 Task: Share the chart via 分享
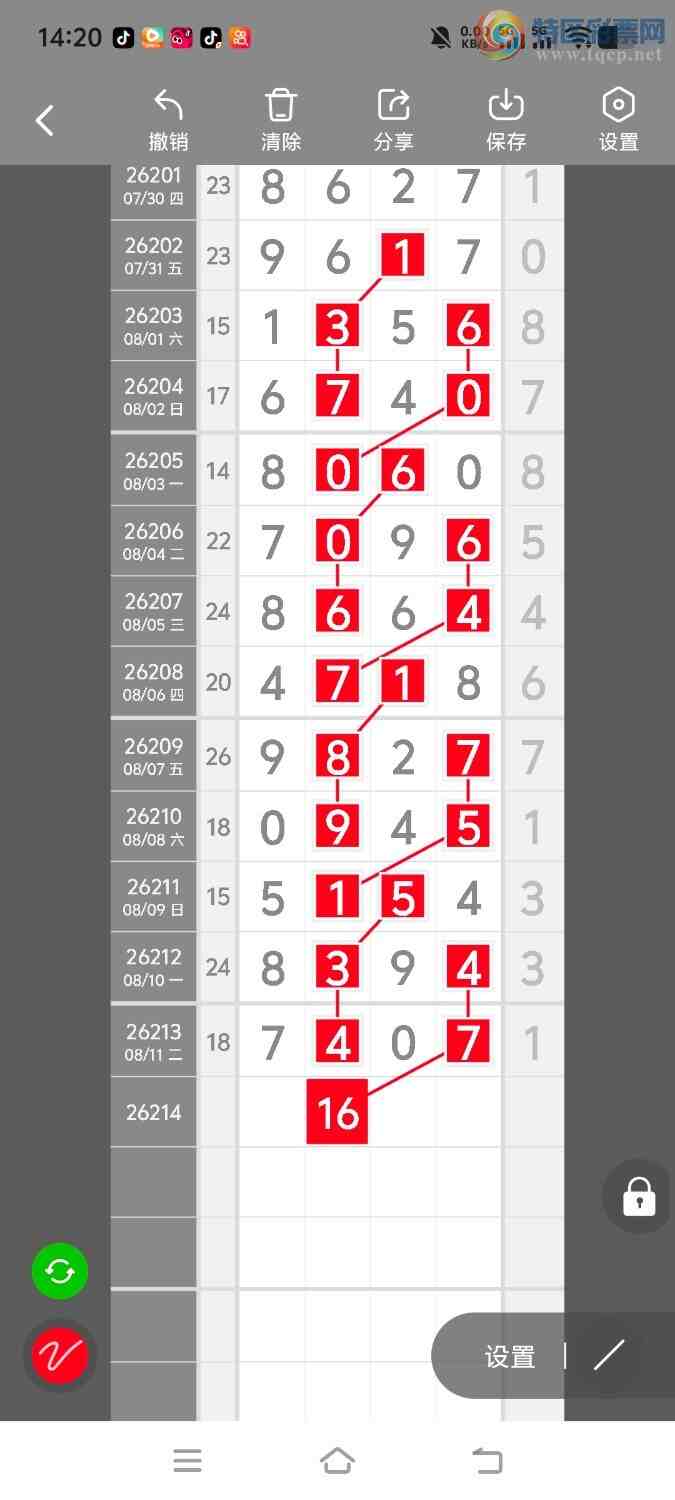click(393, 121)
